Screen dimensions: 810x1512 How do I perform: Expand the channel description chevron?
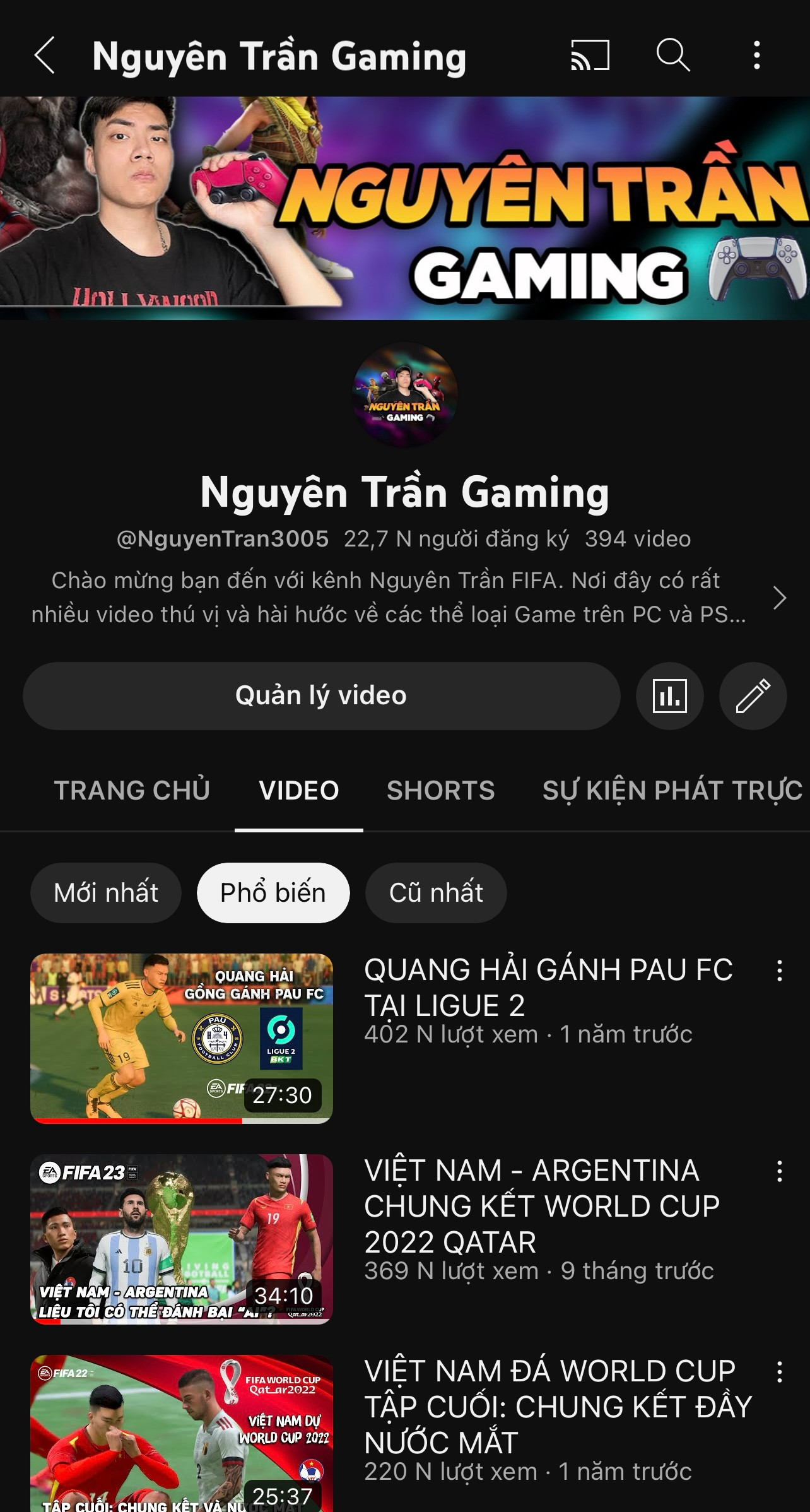(x=780, y=597)
